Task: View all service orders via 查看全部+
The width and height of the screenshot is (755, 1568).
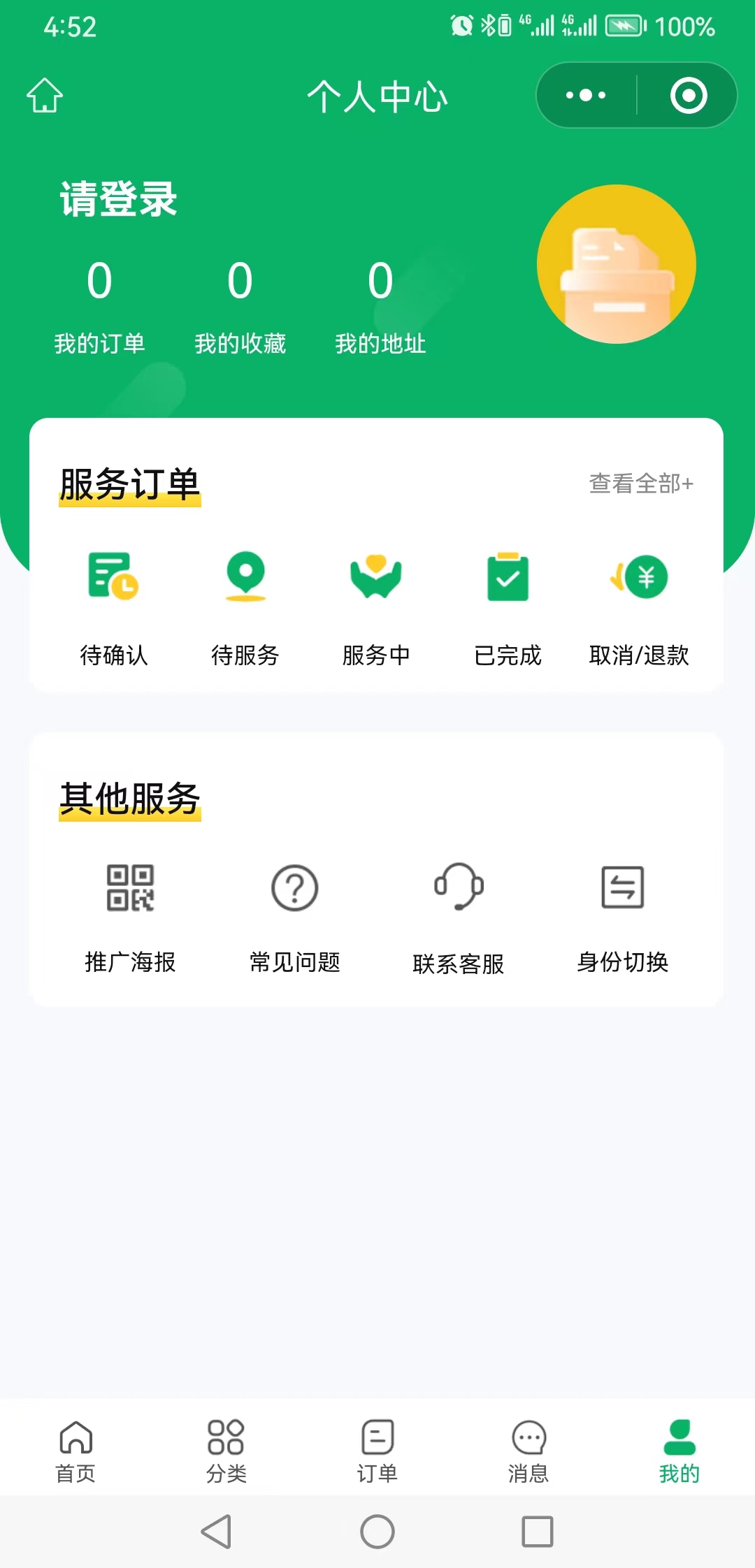Action: [x=640, y=484]
